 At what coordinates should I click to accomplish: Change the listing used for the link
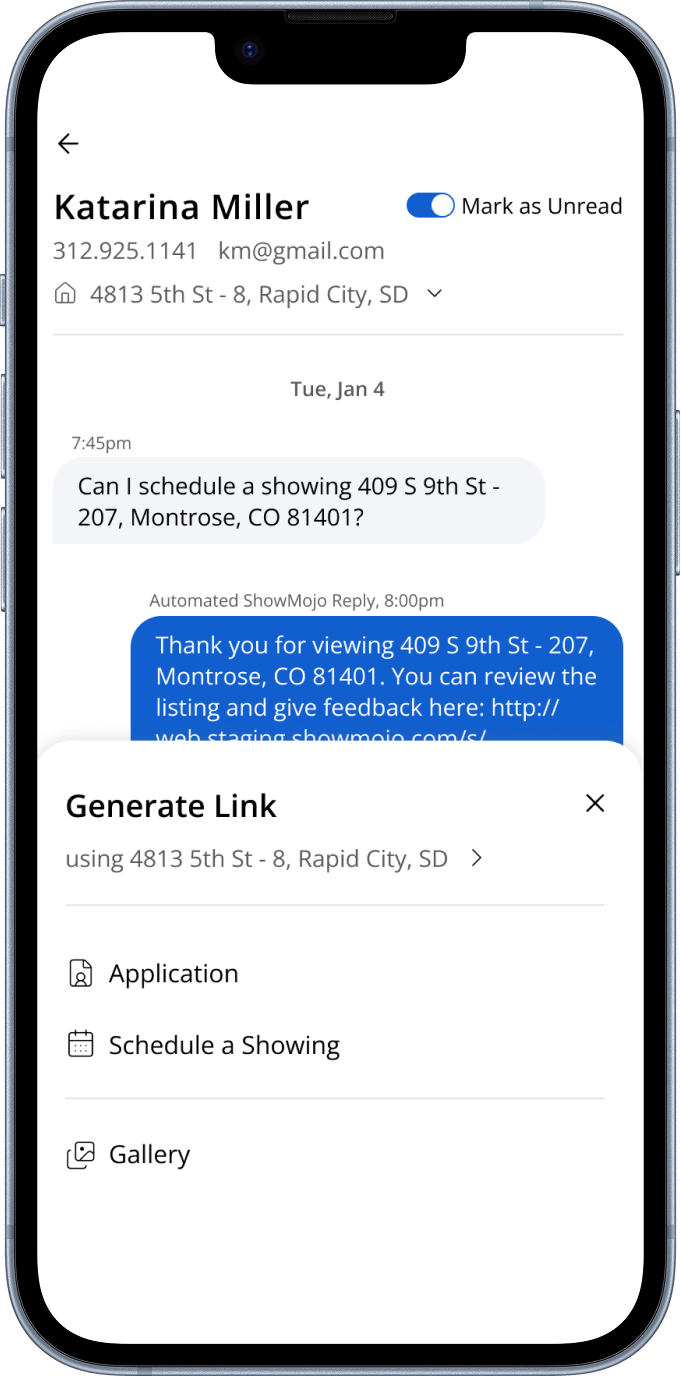pyautogui.click(x=476, y=859)
